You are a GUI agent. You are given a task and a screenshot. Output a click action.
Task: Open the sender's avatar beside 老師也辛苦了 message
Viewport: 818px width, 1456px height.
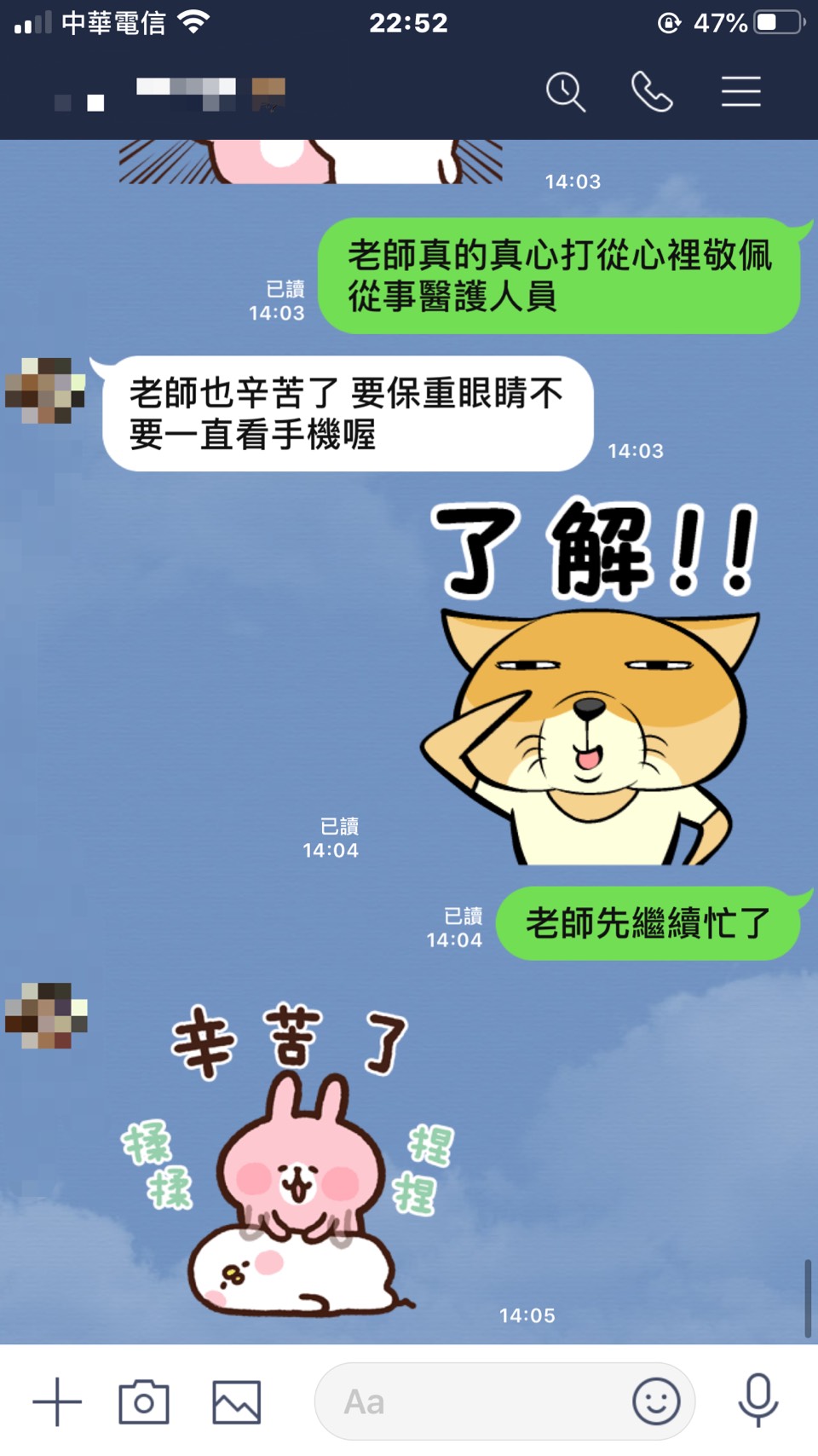[x=46, y=390]
